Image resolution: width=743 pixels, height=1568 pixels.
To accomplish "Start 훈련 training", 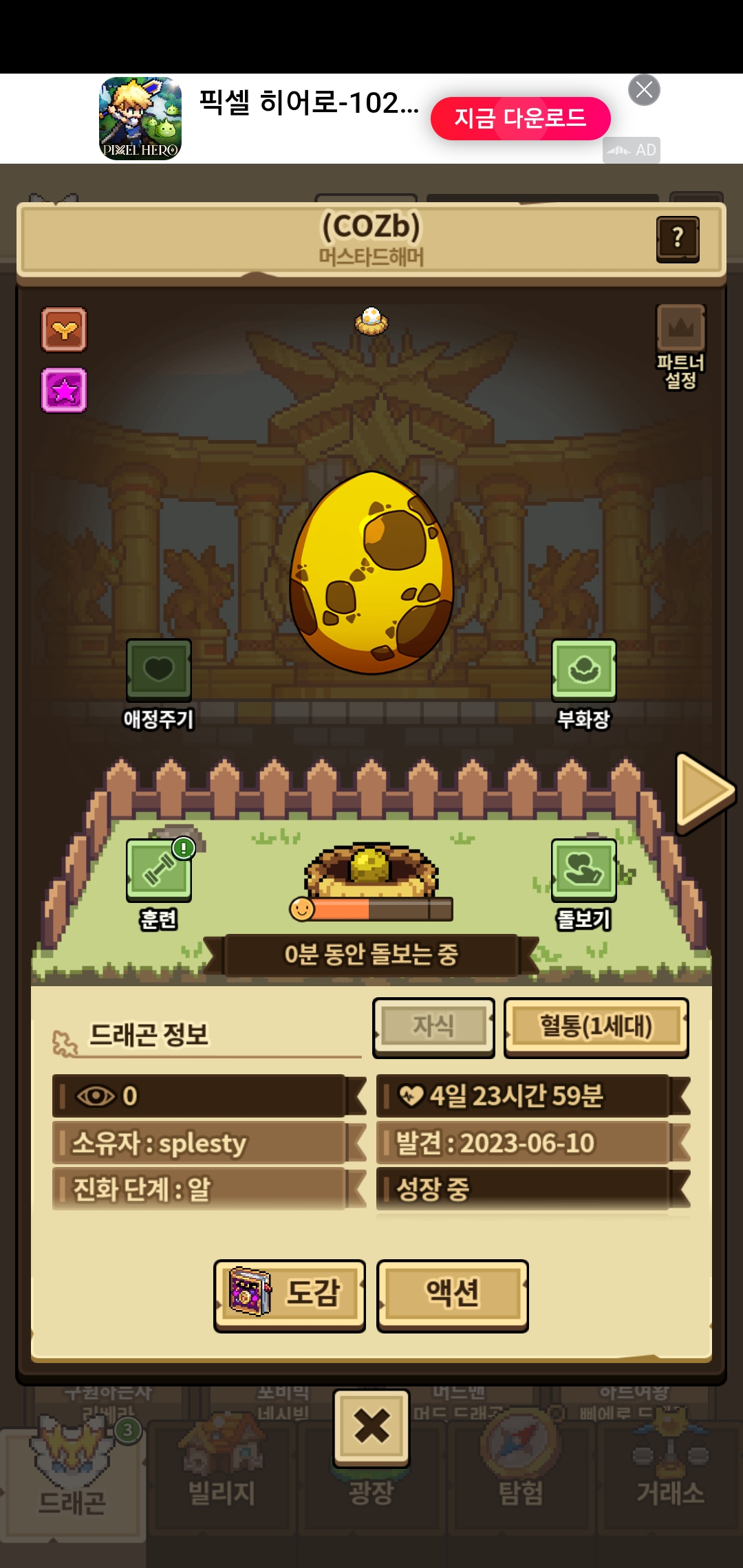I will (159, 880).
